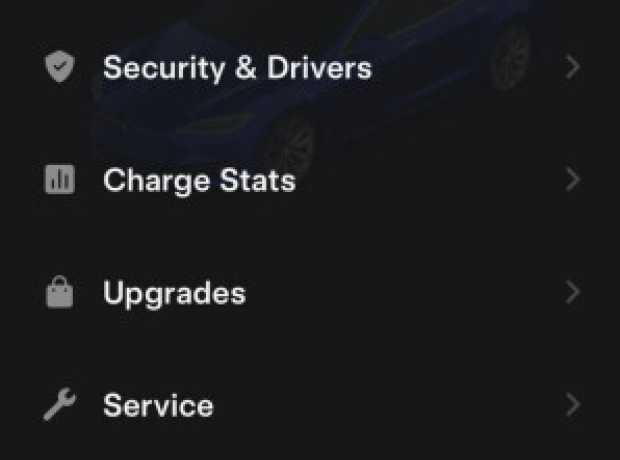
Task: Go to the Service section
Action: pyautogui.click(x=158, y=406)
